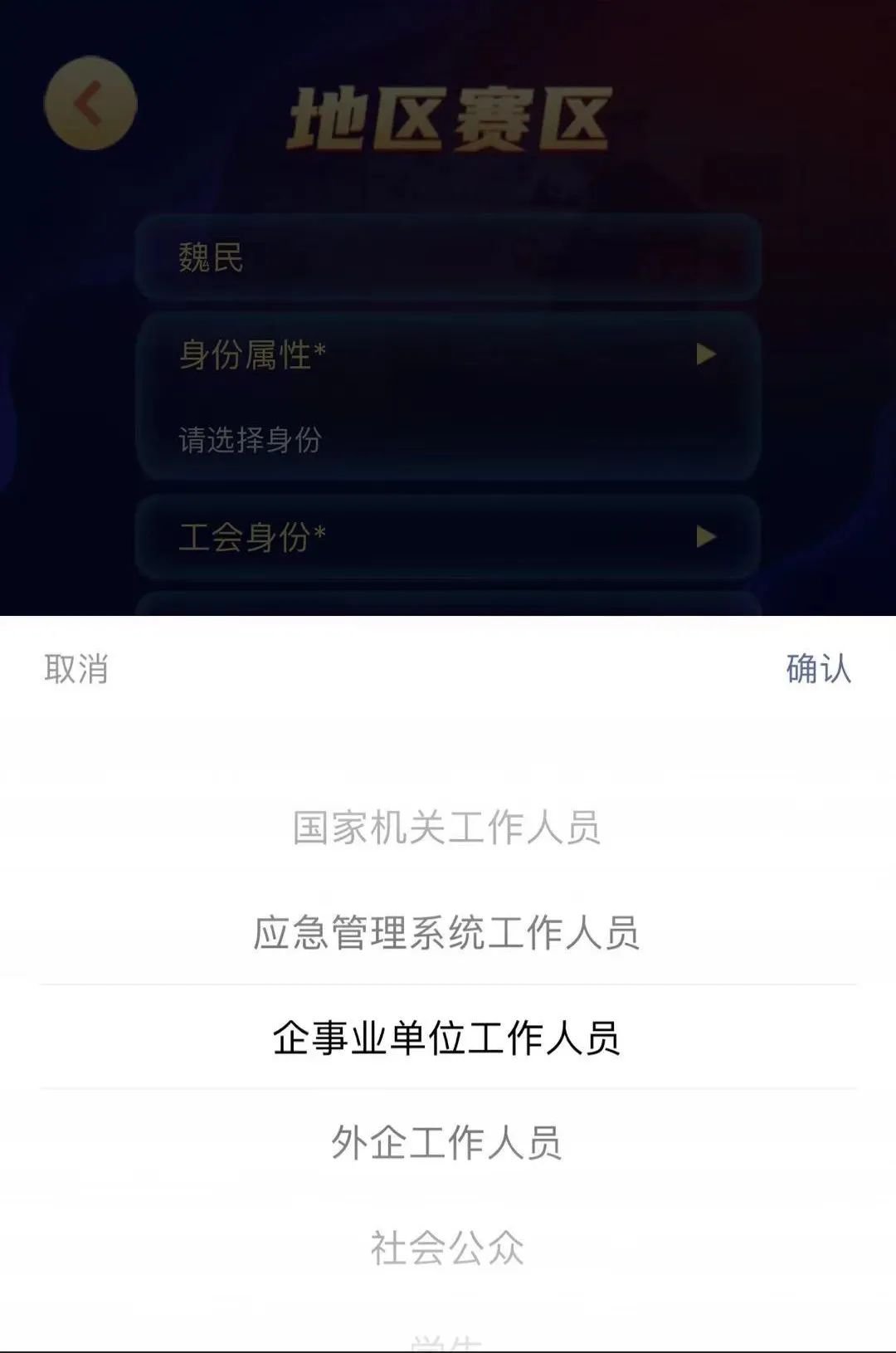Tap the name field showing 魏民

pos(448,257)
